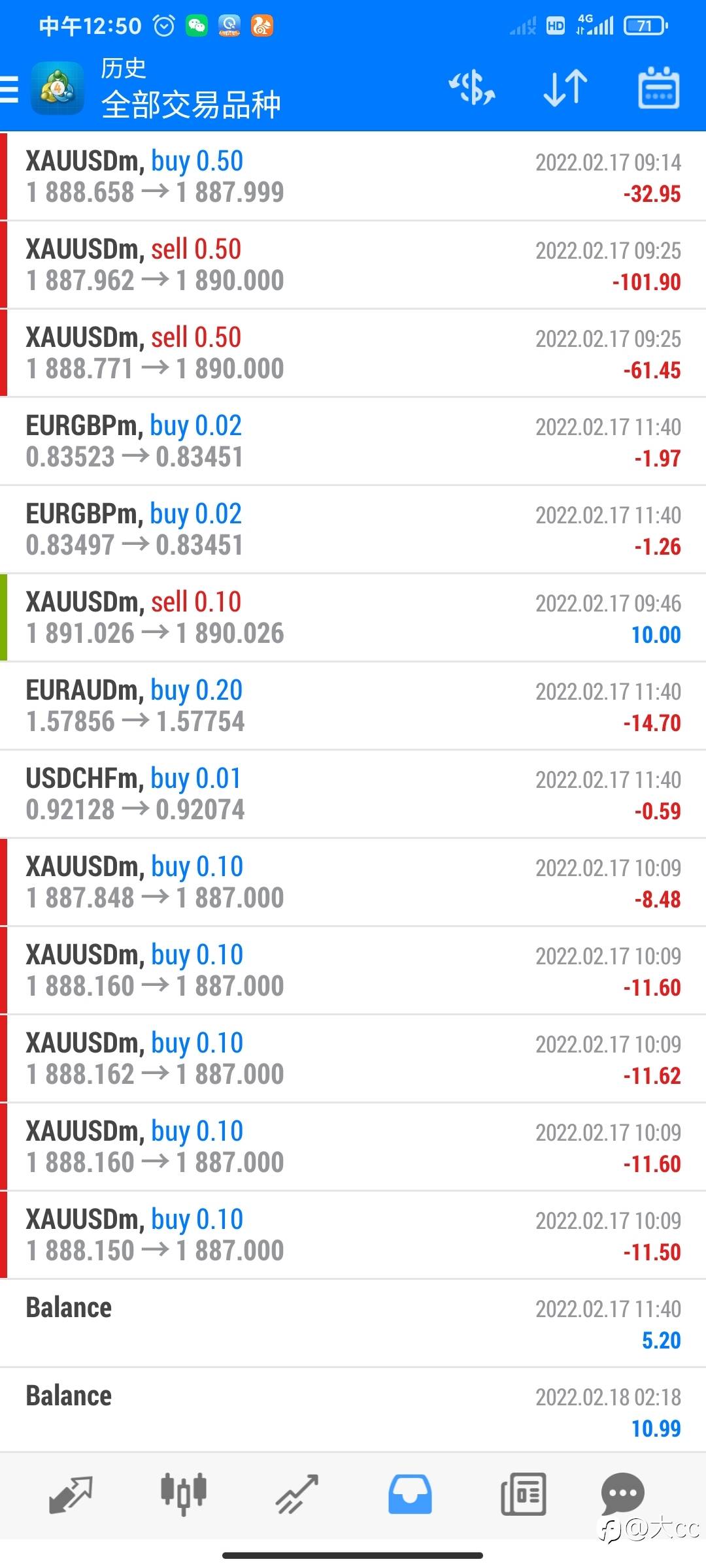This screenshot has width=706, height=1568.
Task: Open the News tab
Action: (x=523, y=1494)
